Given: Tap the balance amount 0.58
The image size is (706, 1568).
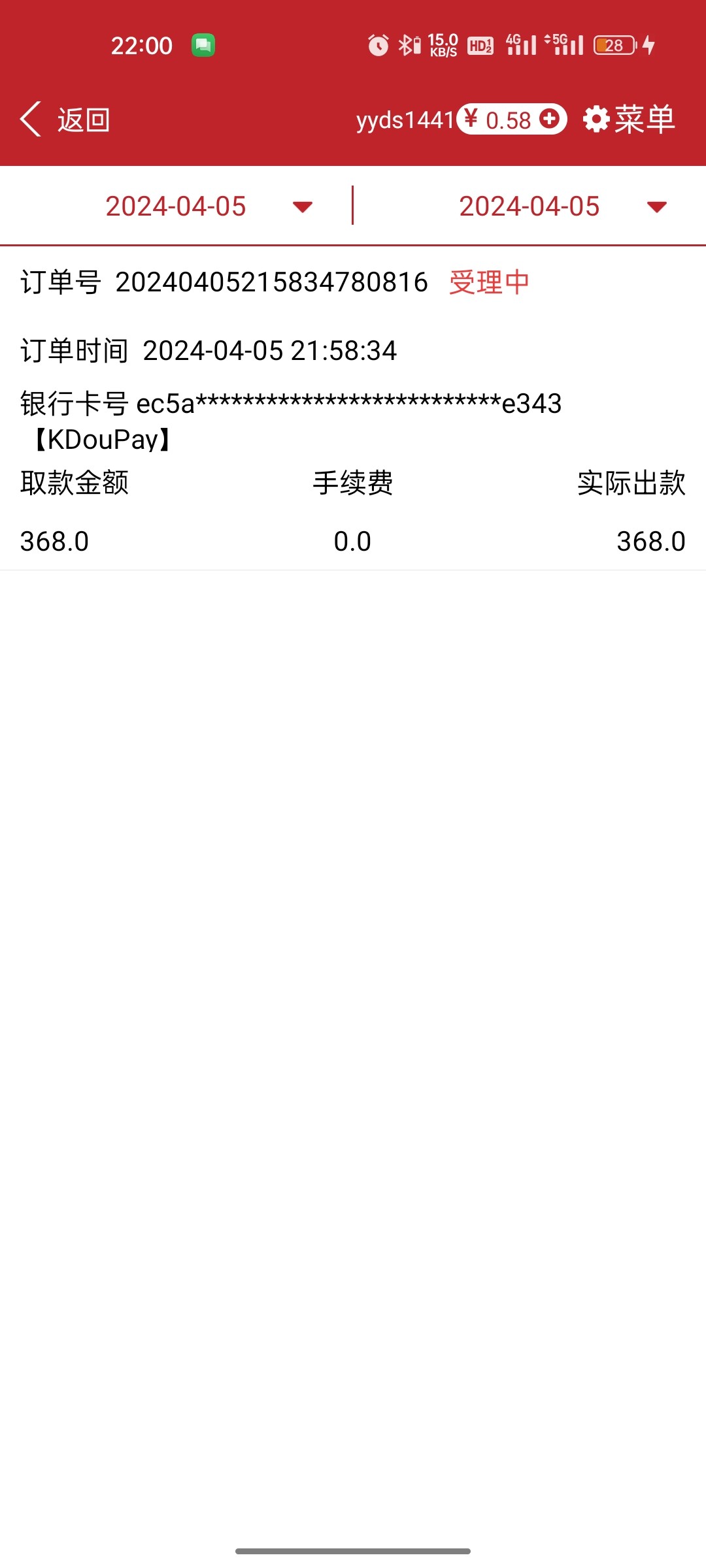Looking at the screenshot, I should click(509, 118).
